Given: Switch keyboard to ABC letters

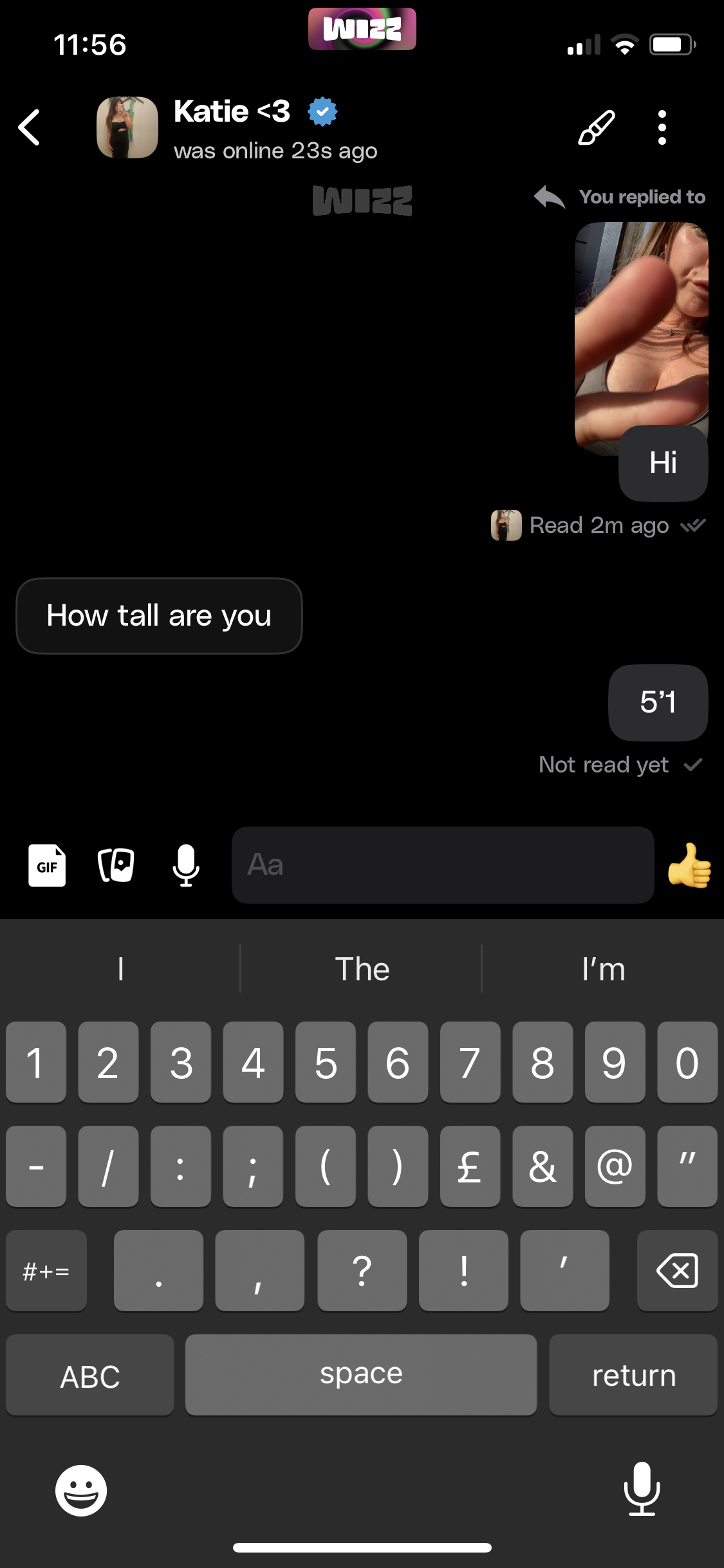Looking at the screenshot, I should pyautogui.click(x=90, y=1376).
